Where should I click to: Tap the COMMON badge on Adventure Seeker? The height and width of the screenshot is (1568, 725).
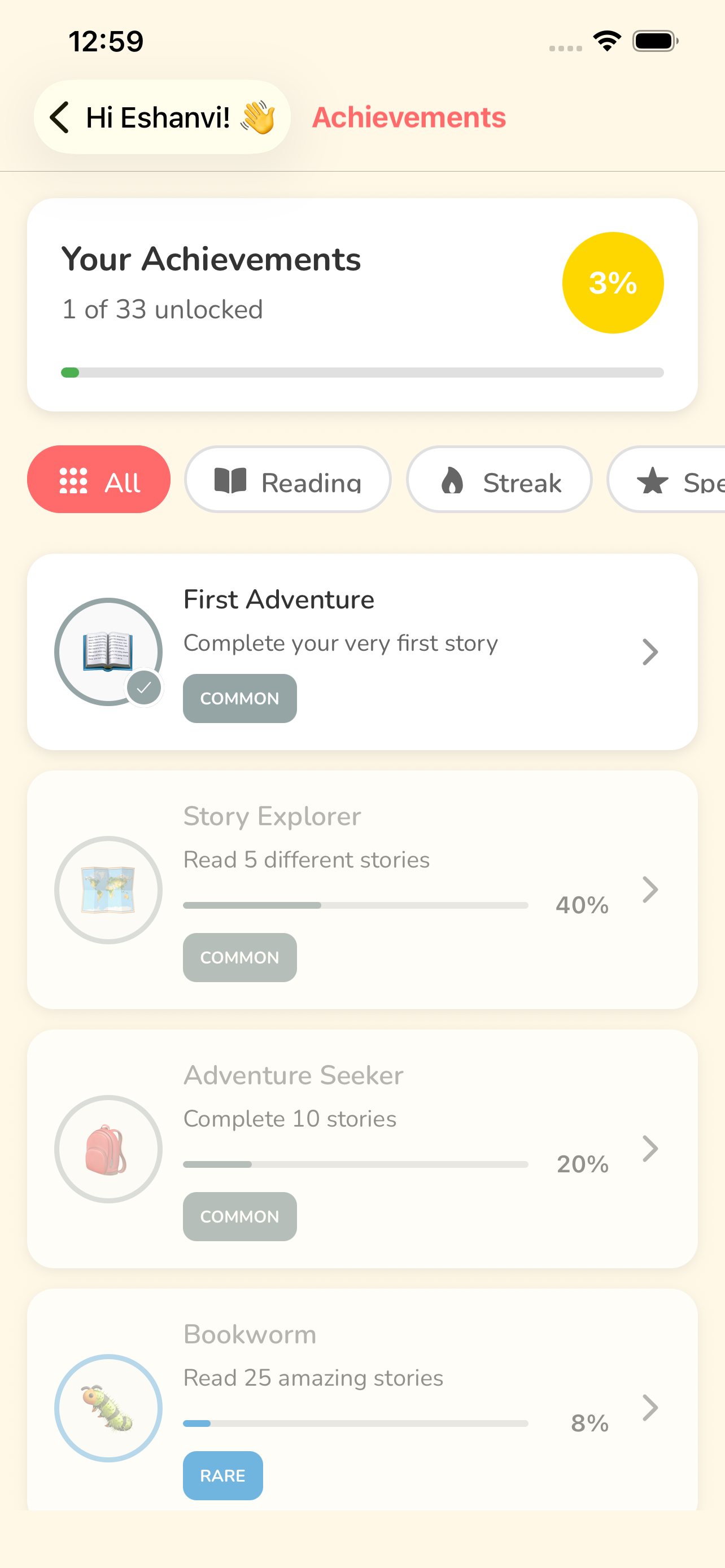[x=239, y=1217]
